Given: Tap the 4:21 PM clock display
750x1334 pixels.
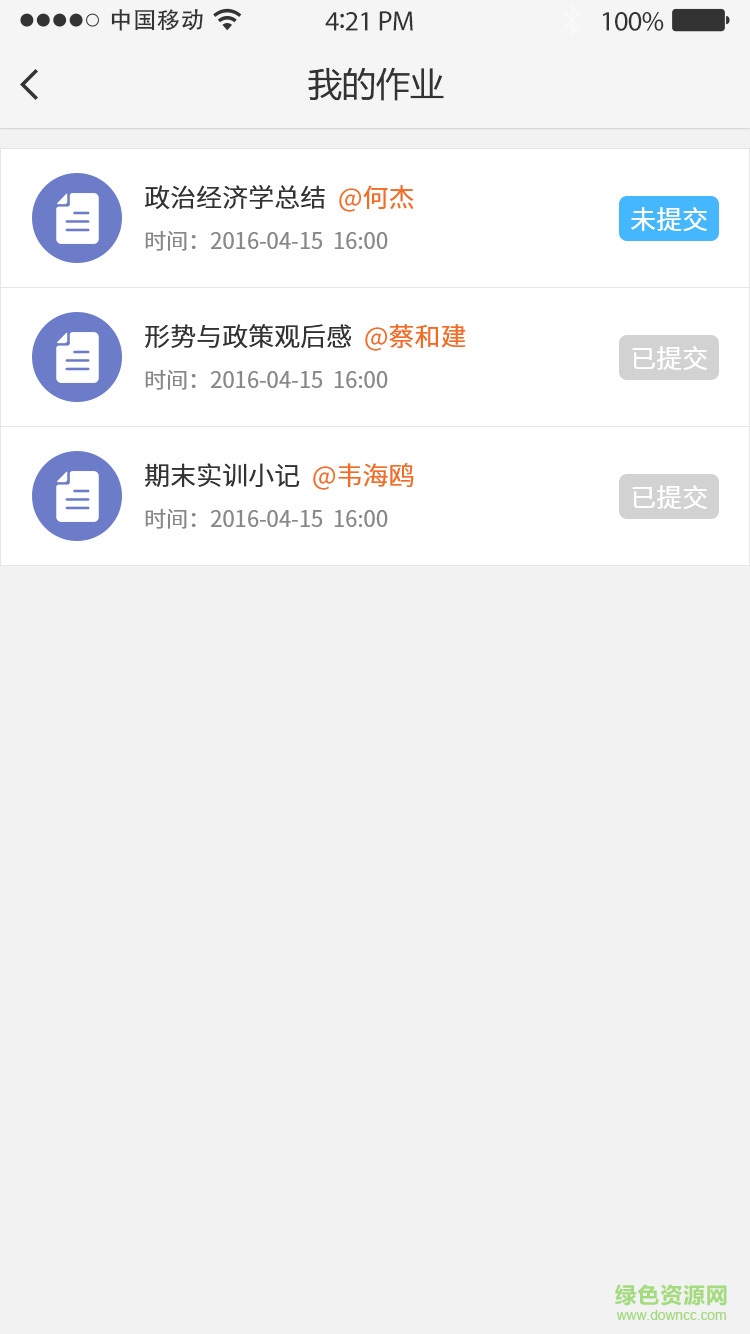Looking at the screenshot, I should click(x=369, y=20).
